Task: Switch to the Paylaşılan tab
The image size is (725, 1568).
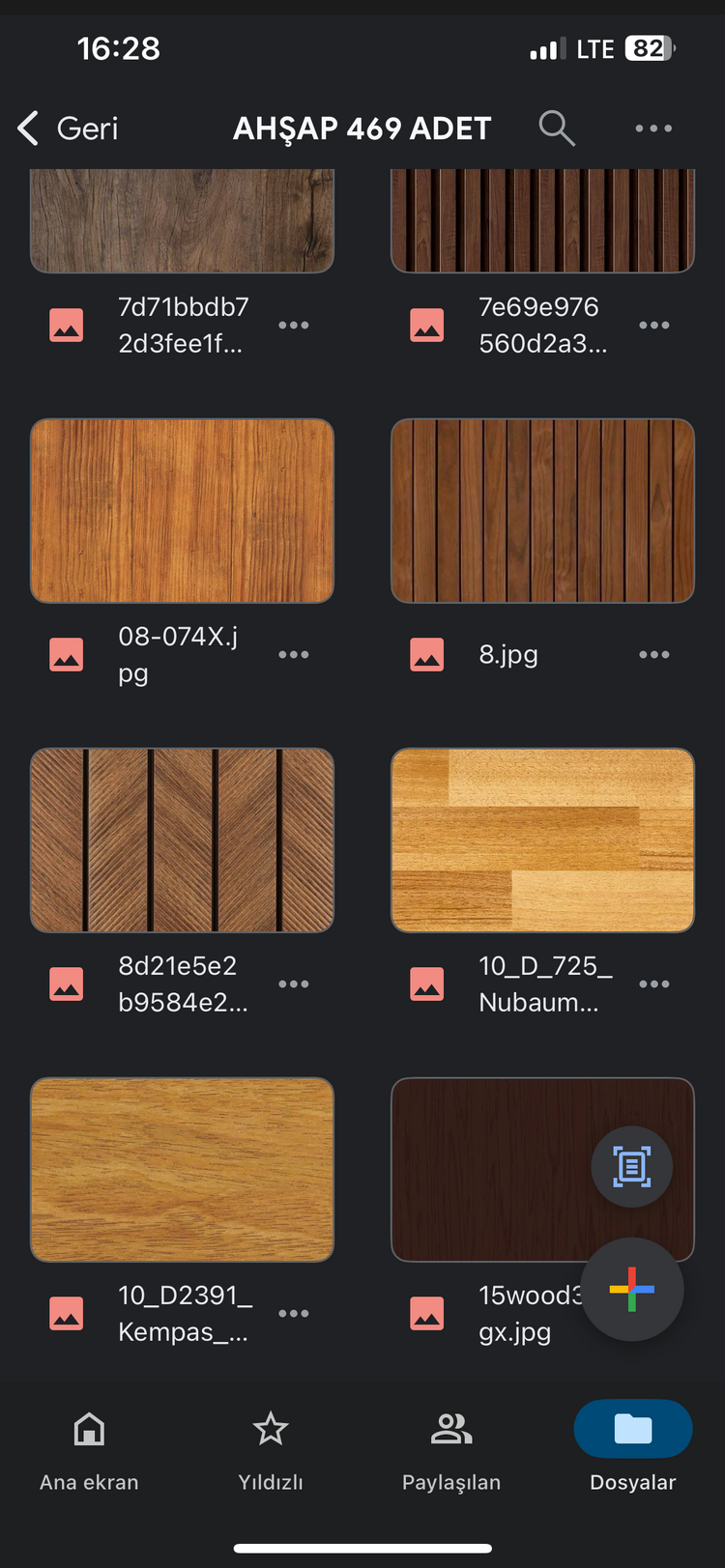Action: (x=451, y=1451)
